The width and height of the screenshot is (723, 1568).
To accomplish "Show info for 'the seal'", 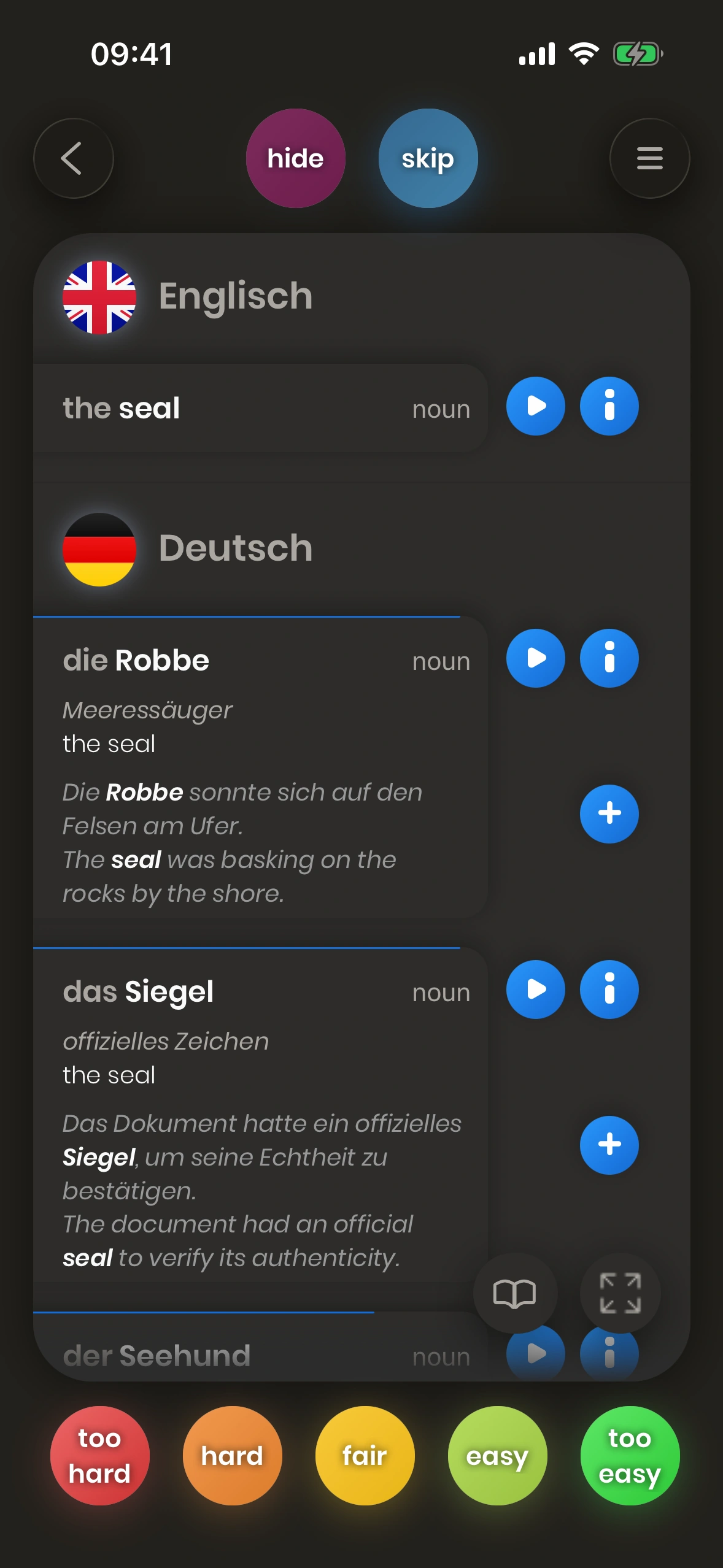I will coord(609,406).
